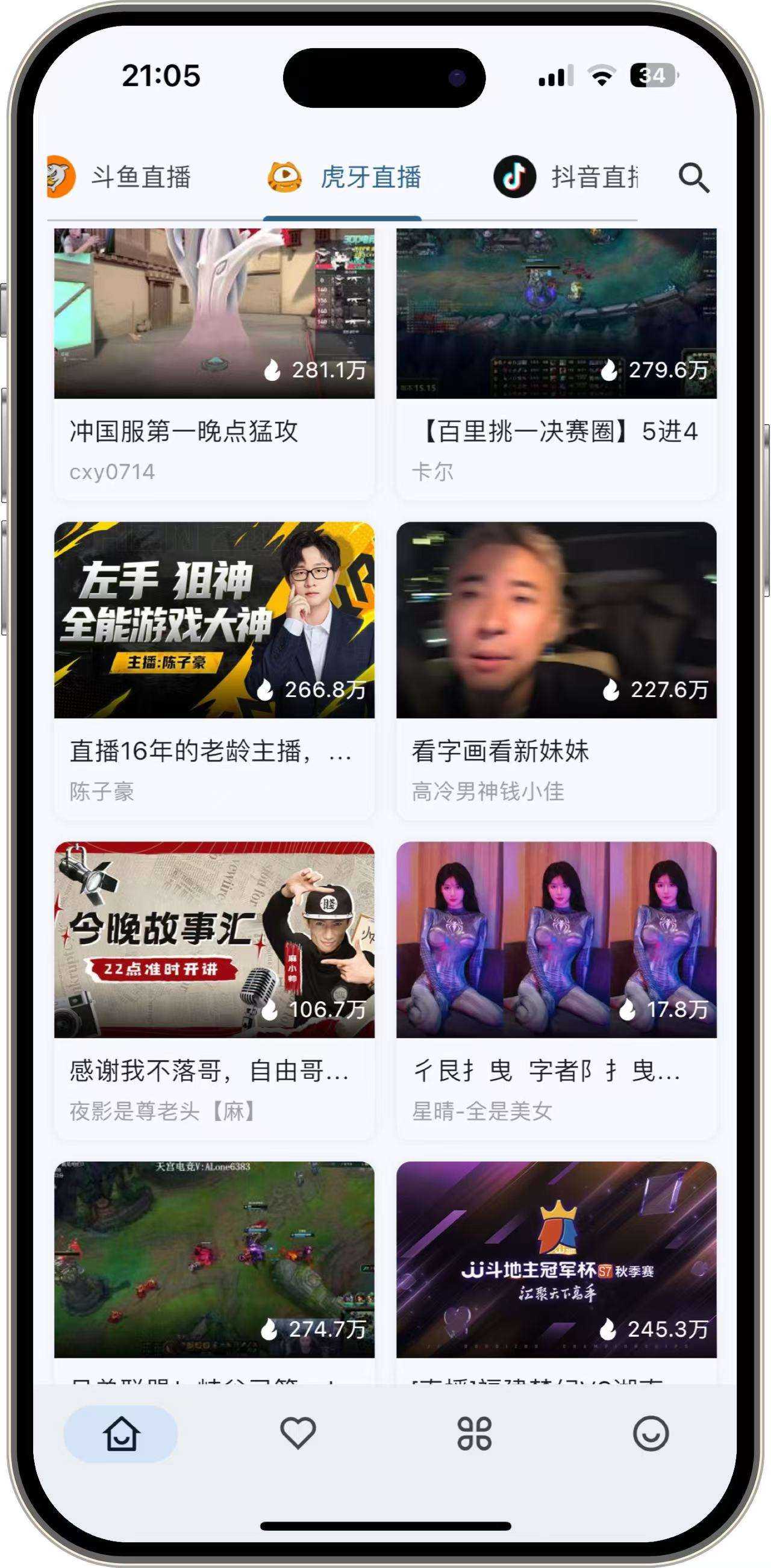Image resolution: width=771 pixels, height=1568 pixels.
Task: Open the search magnifier icon
Action: point(694,178)
